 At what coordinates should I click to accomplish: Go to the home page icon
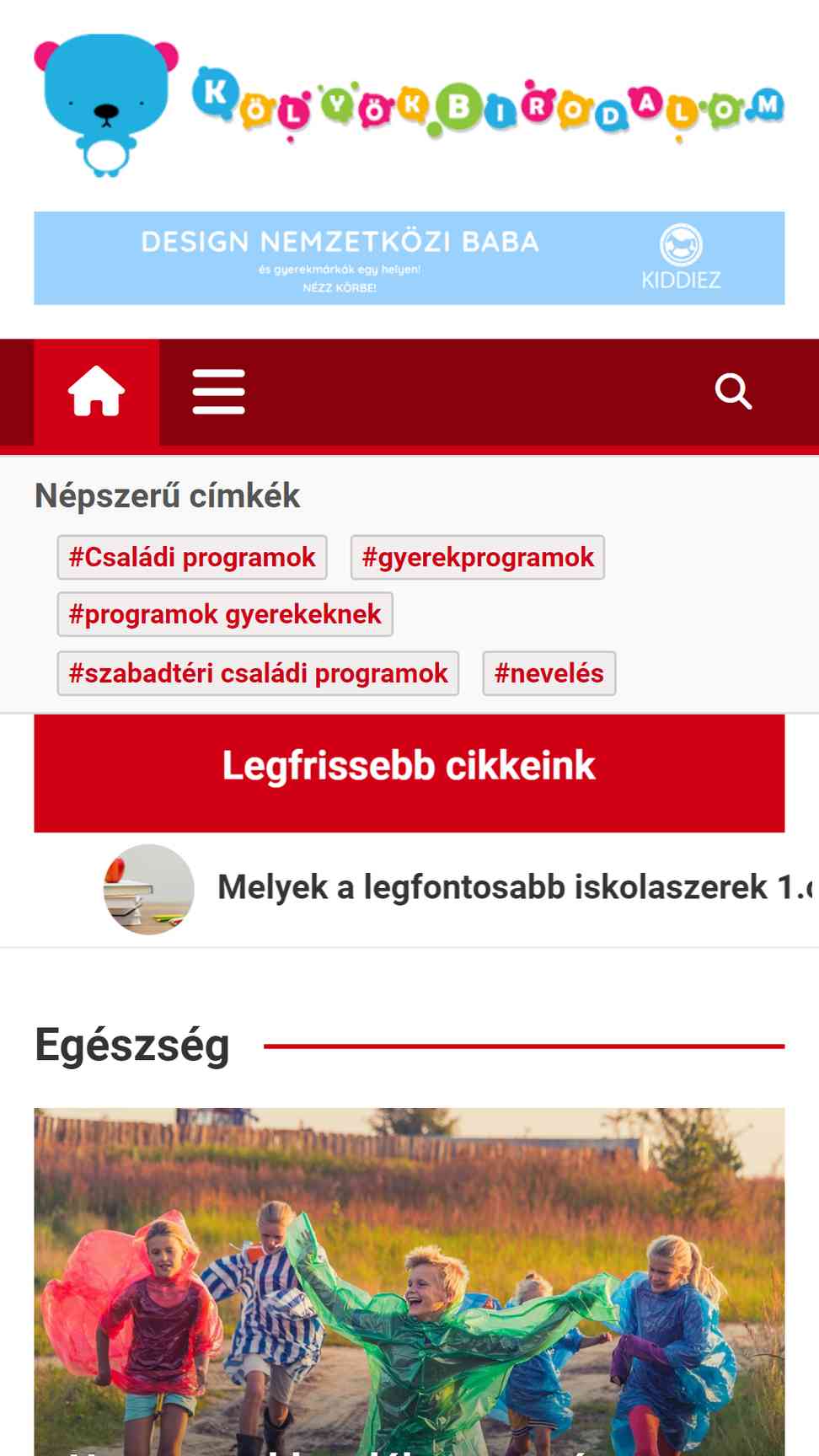coord(96,392)
